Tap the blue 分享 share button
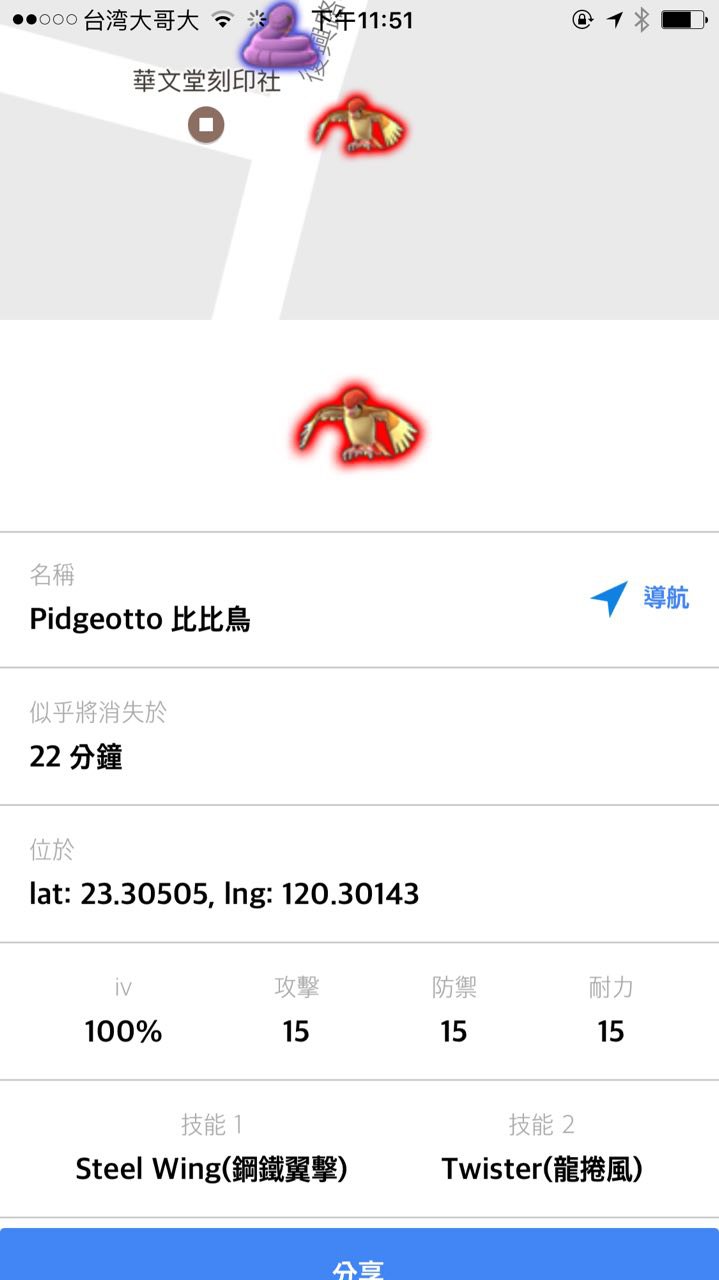Viewport: 719px width, 1280px height. [x=359, y=1258]
